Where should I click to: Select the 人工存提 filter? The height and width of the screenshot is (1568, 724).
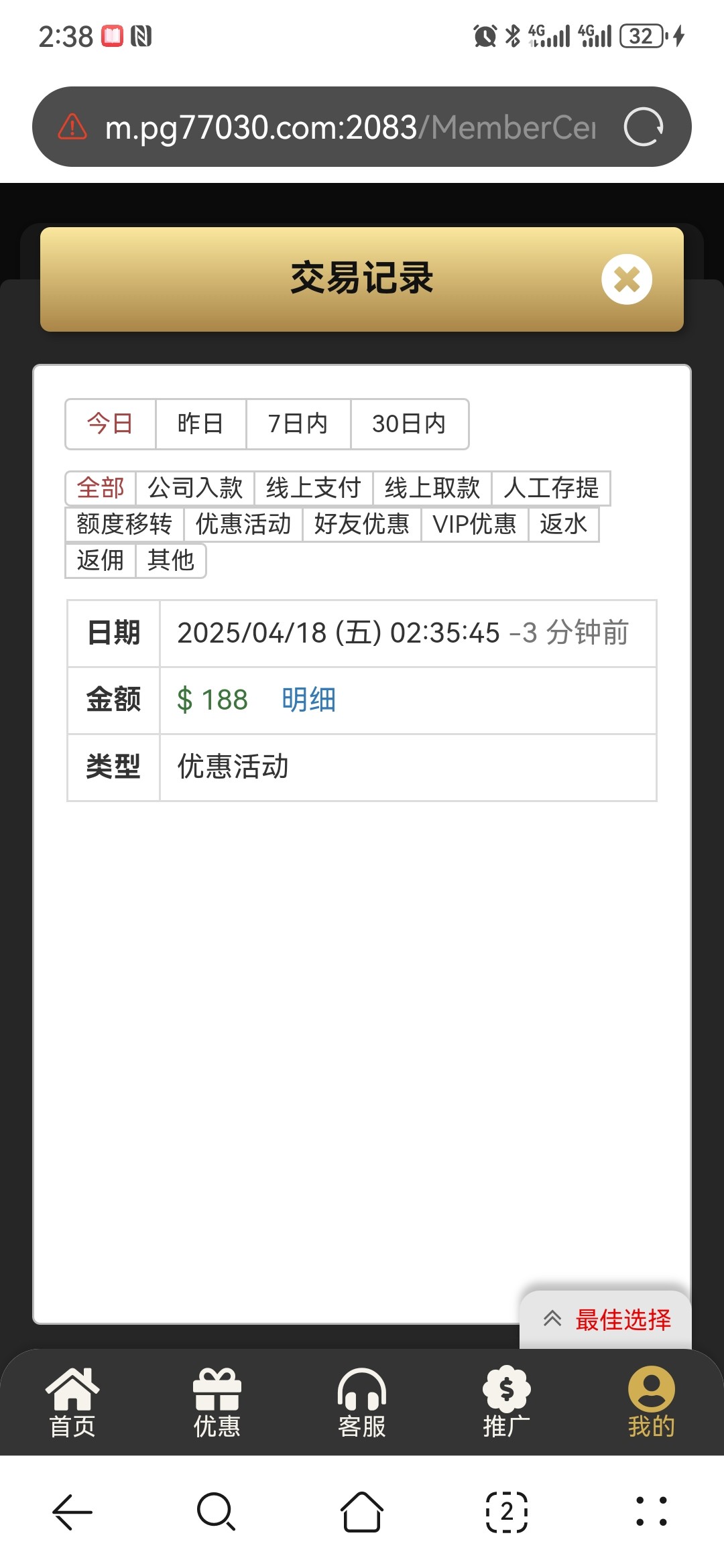point(550,488)
